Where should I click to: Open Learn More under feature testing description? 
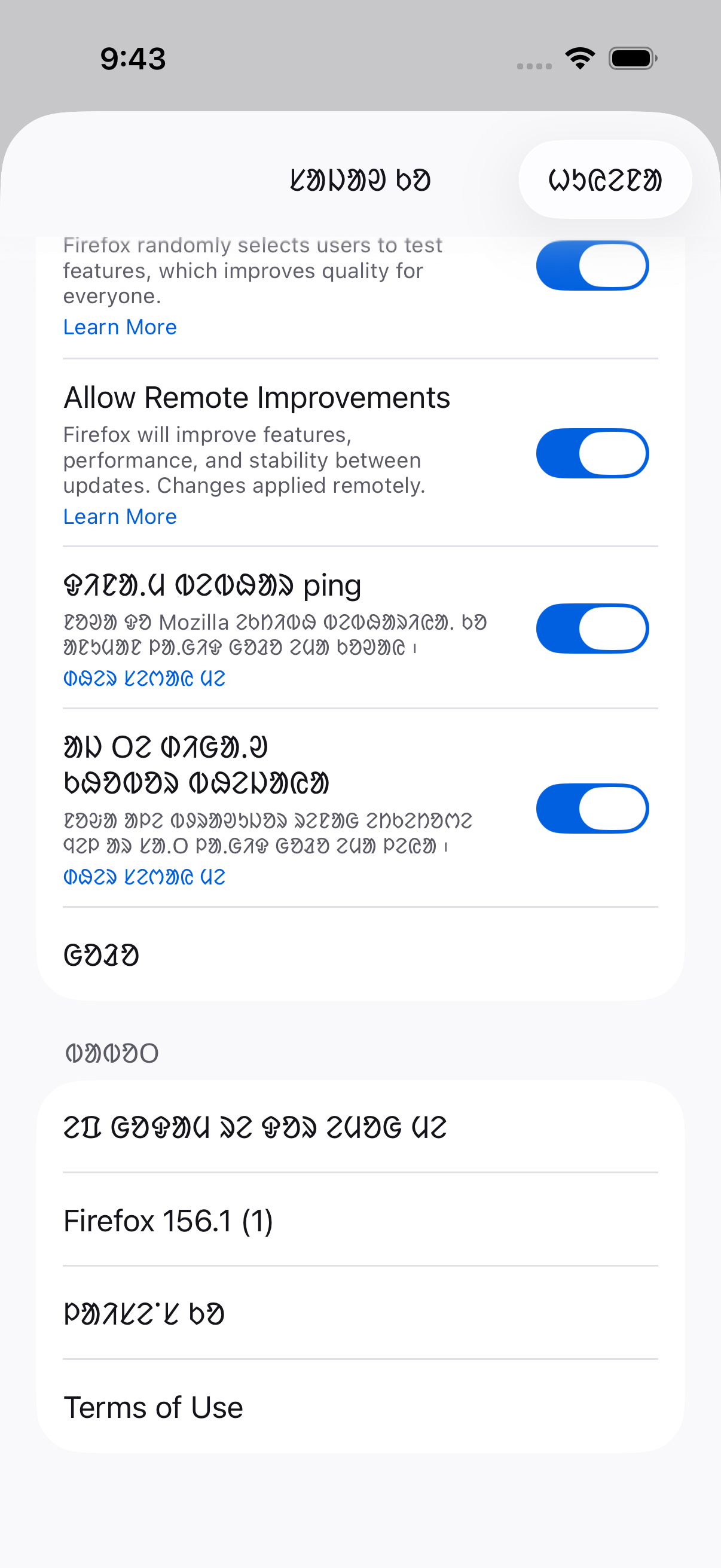pos(120,328)
